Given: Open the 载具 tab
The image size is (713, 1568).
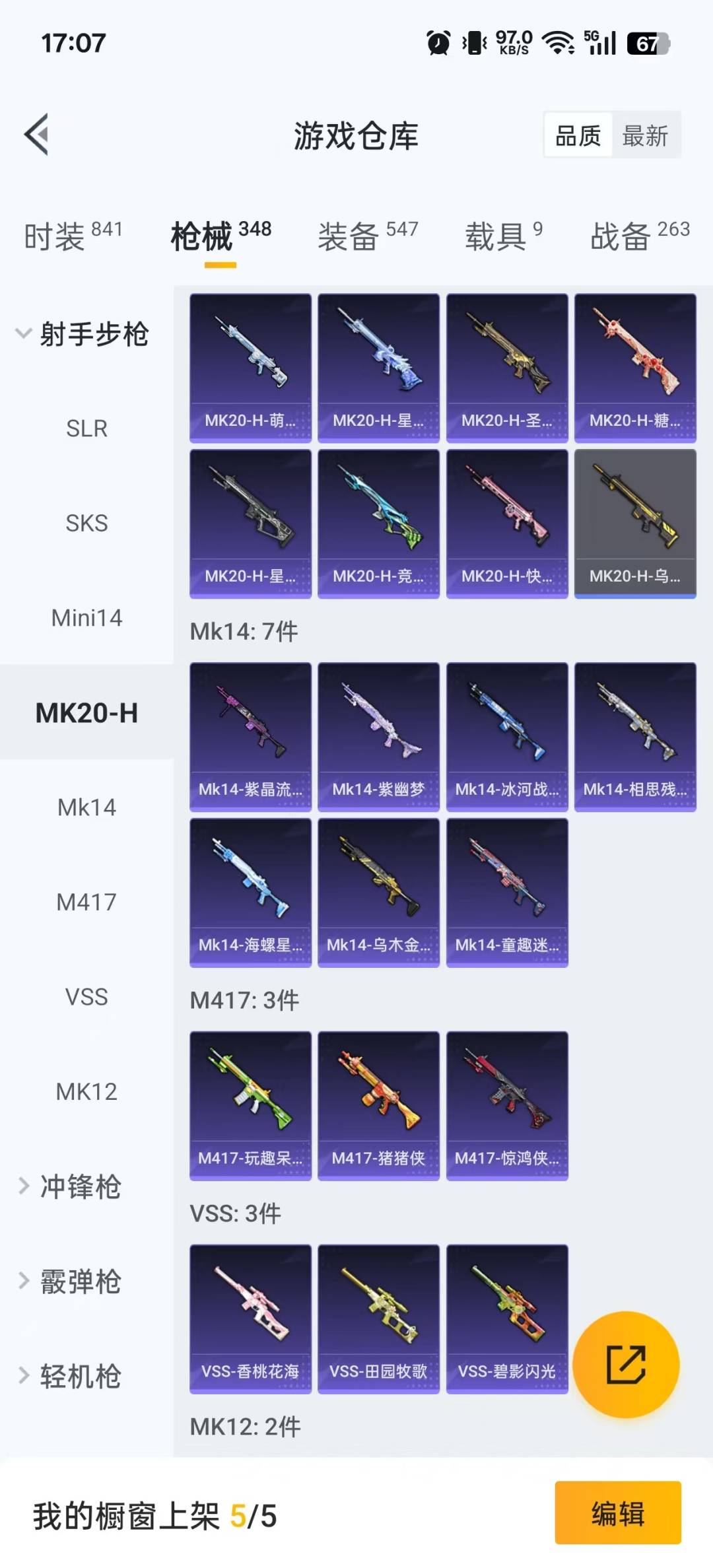Looking at the screenshot, I should click(503, 236).
